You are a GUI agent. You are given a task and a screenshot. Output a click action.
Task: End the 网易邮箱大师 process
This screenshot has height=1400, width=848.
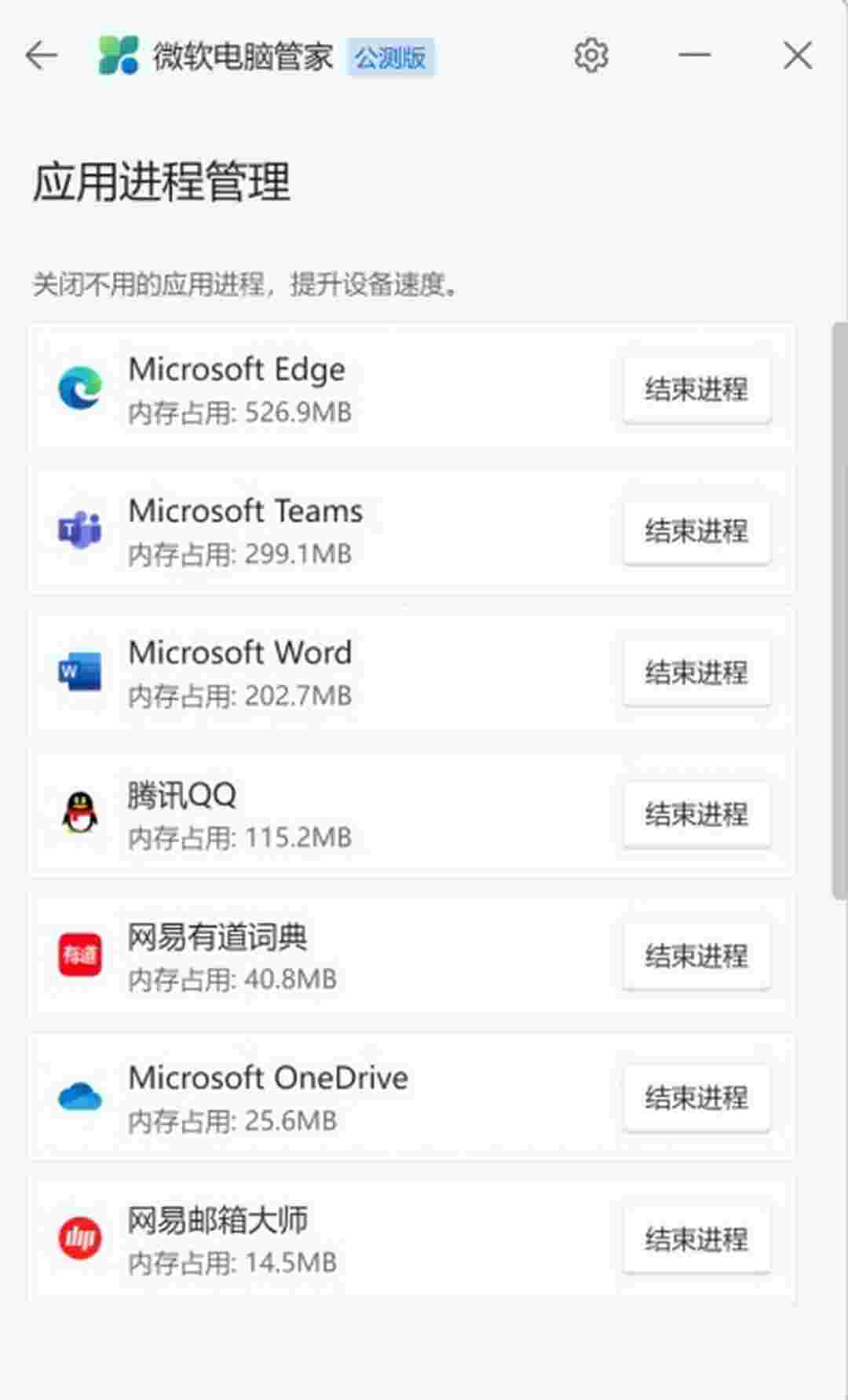tap(696, 1239)
